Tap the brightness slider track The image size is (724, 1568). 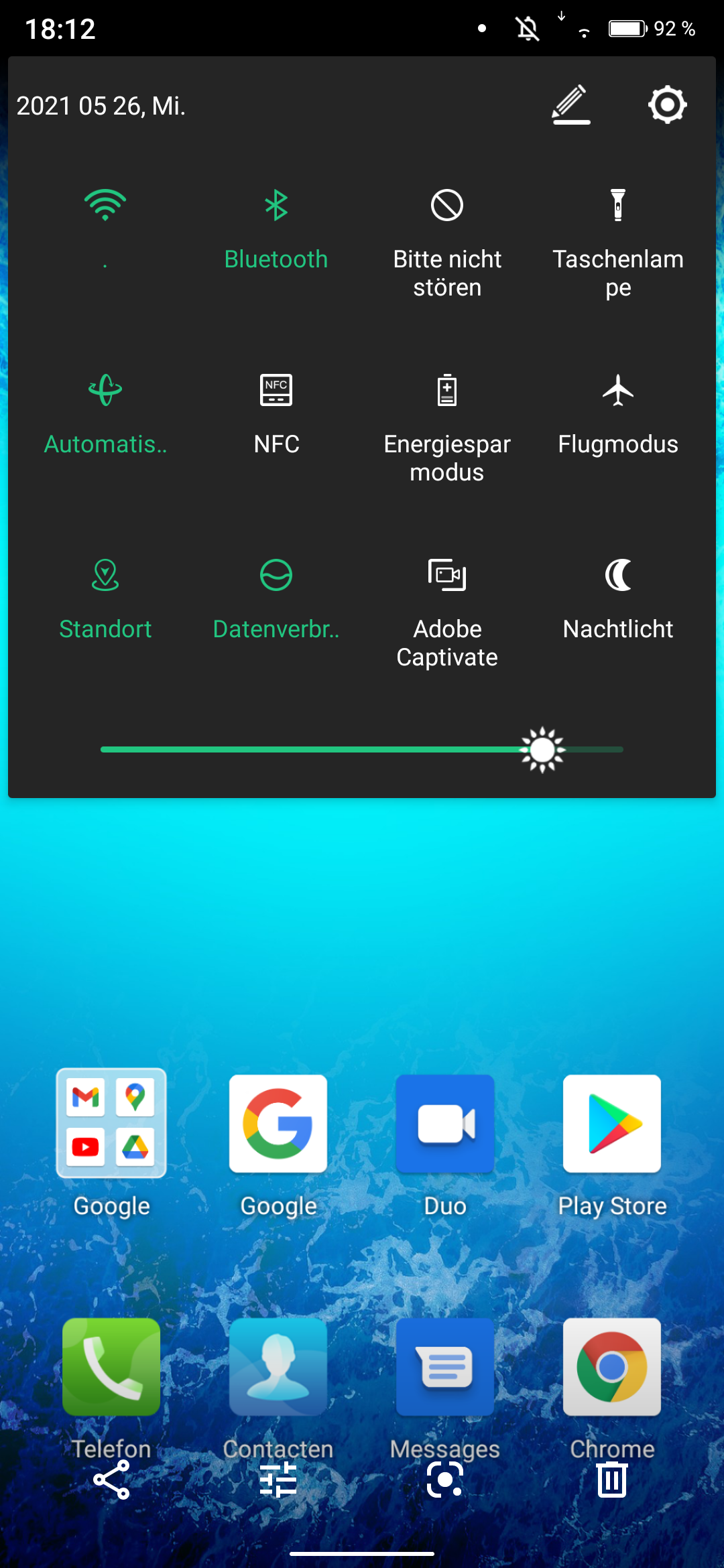(x=362, y=749)
